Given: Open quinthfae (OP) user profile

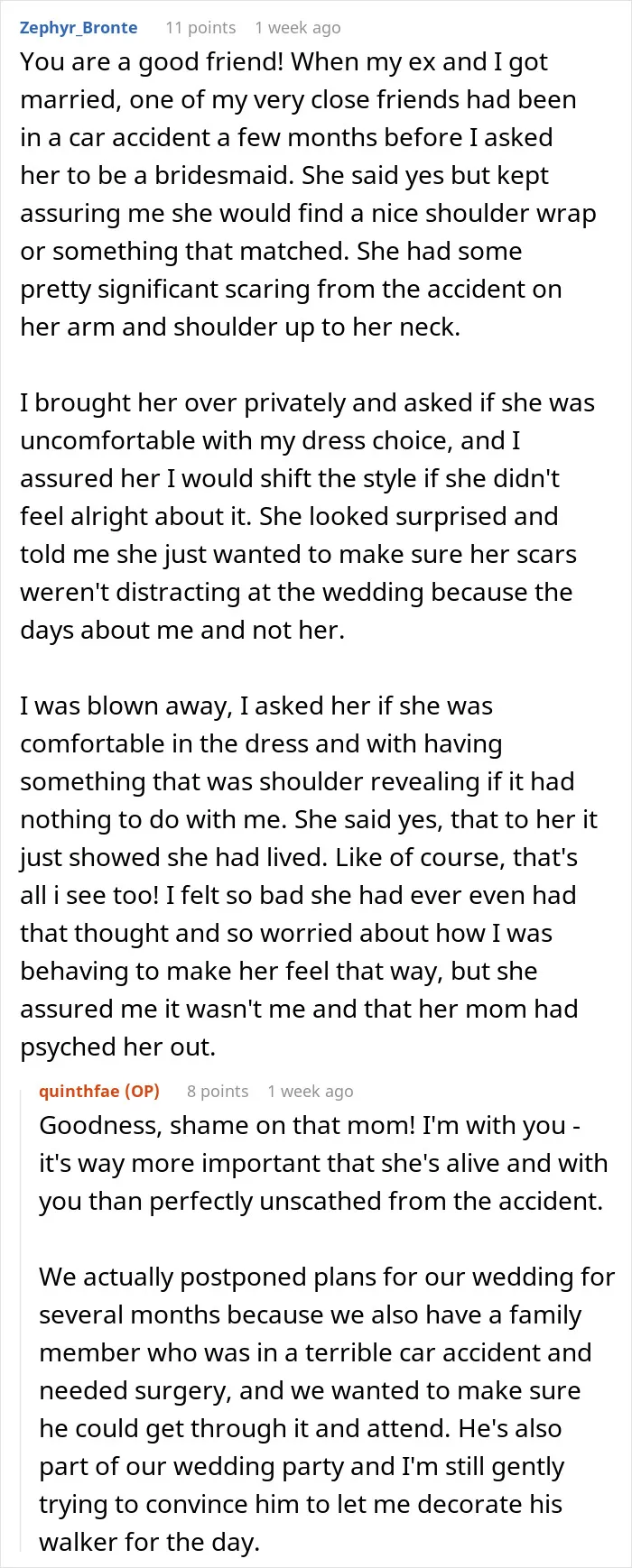Looking at the screenshot, I should [99, 1091].
